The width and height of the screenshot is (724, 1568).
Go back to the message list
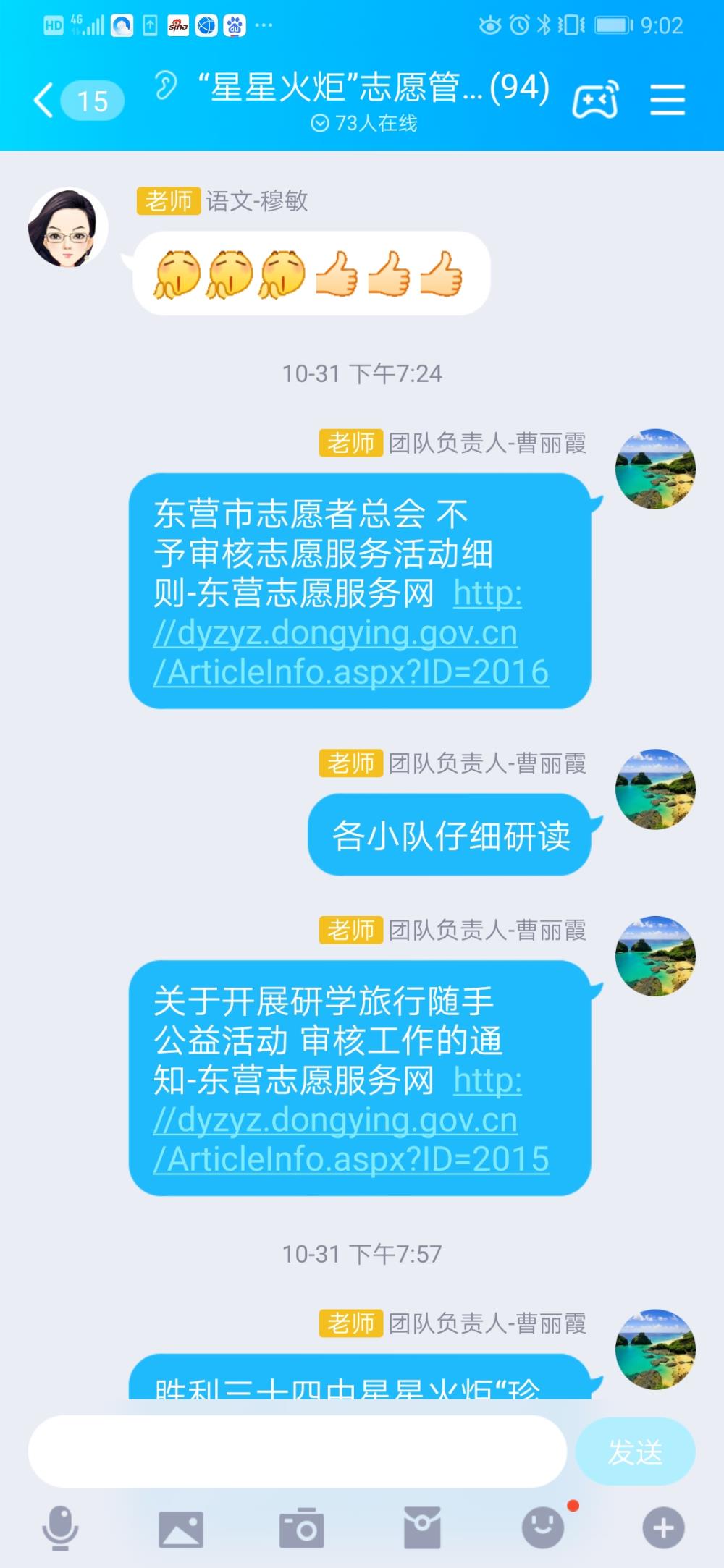77,101
